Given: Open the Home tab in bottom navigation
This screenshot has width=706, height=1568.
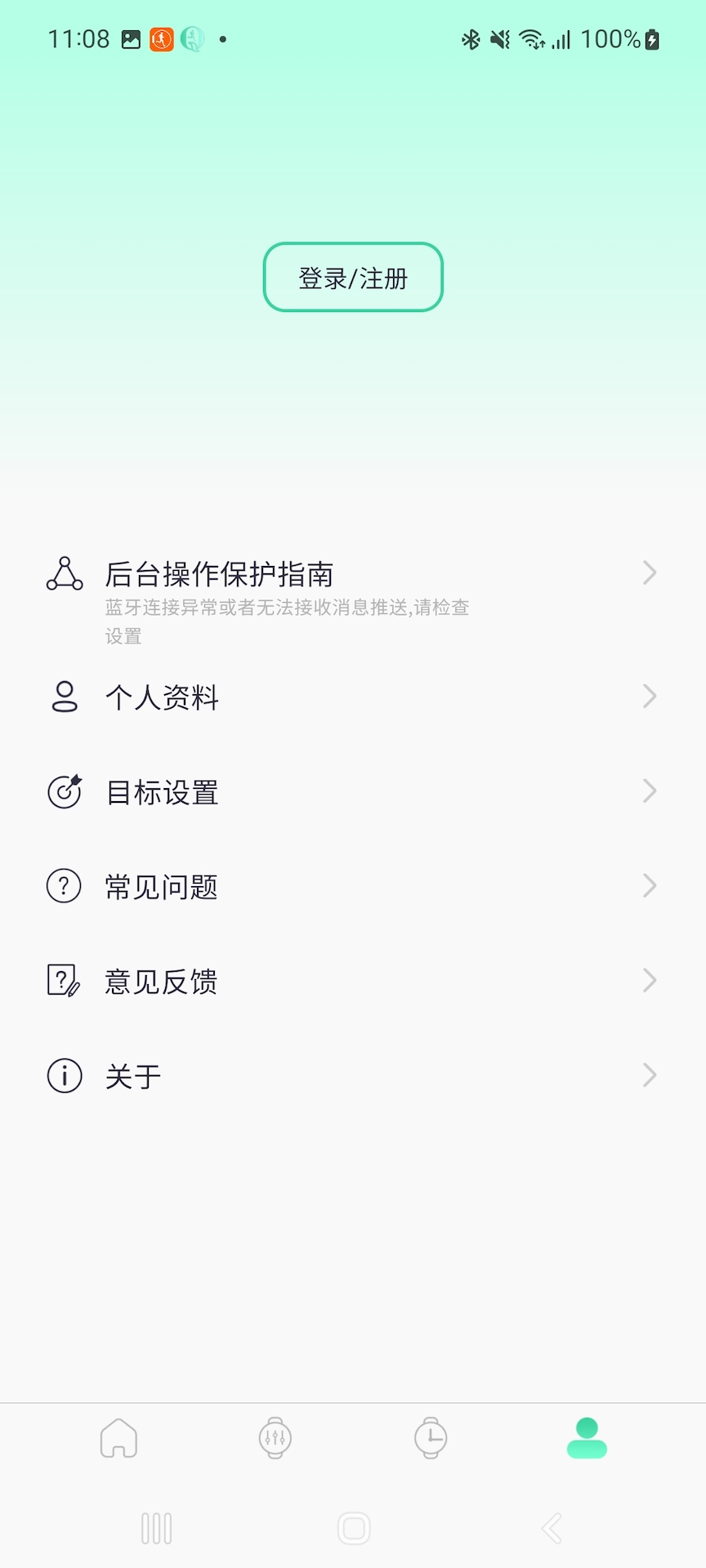Looking at the screenshot, I should 118,1439.
